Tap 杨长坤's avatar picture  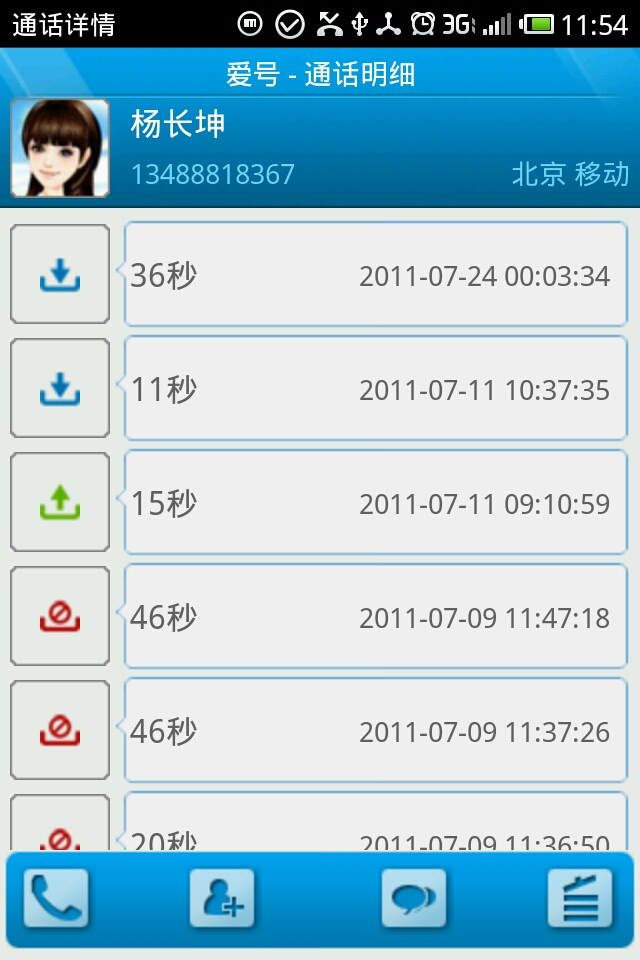pos(60,149)
